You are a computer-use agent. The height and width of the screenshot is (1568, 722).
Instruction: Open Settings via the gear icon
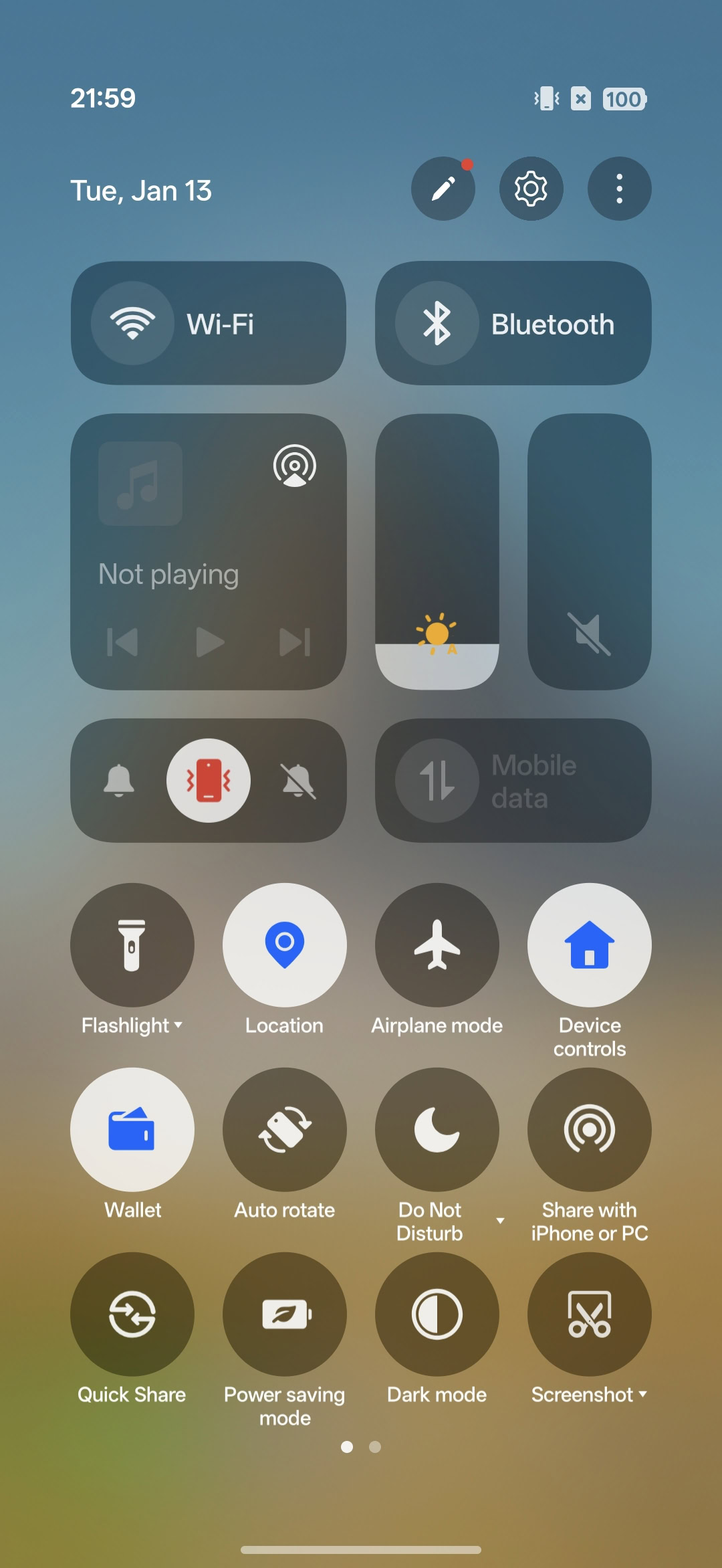click(x=531, y=189)
